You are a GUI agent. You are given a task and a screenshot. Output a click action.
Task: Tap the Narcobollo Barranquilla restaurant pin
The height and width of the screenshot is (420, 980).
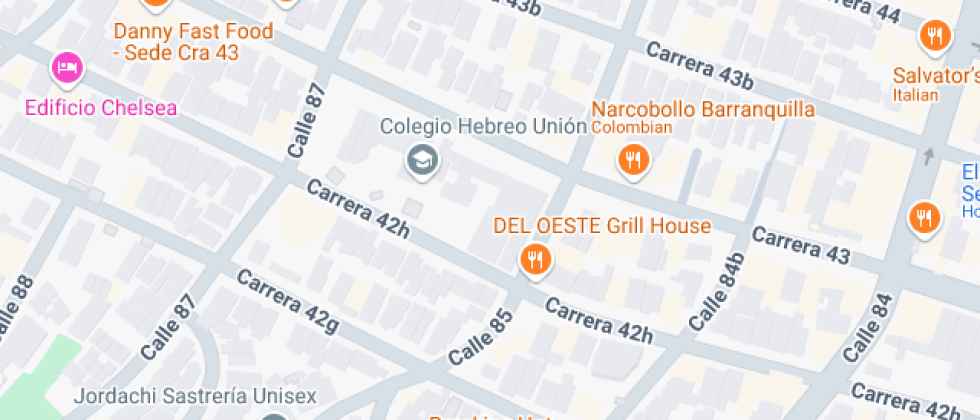click(x=634, y=161)
